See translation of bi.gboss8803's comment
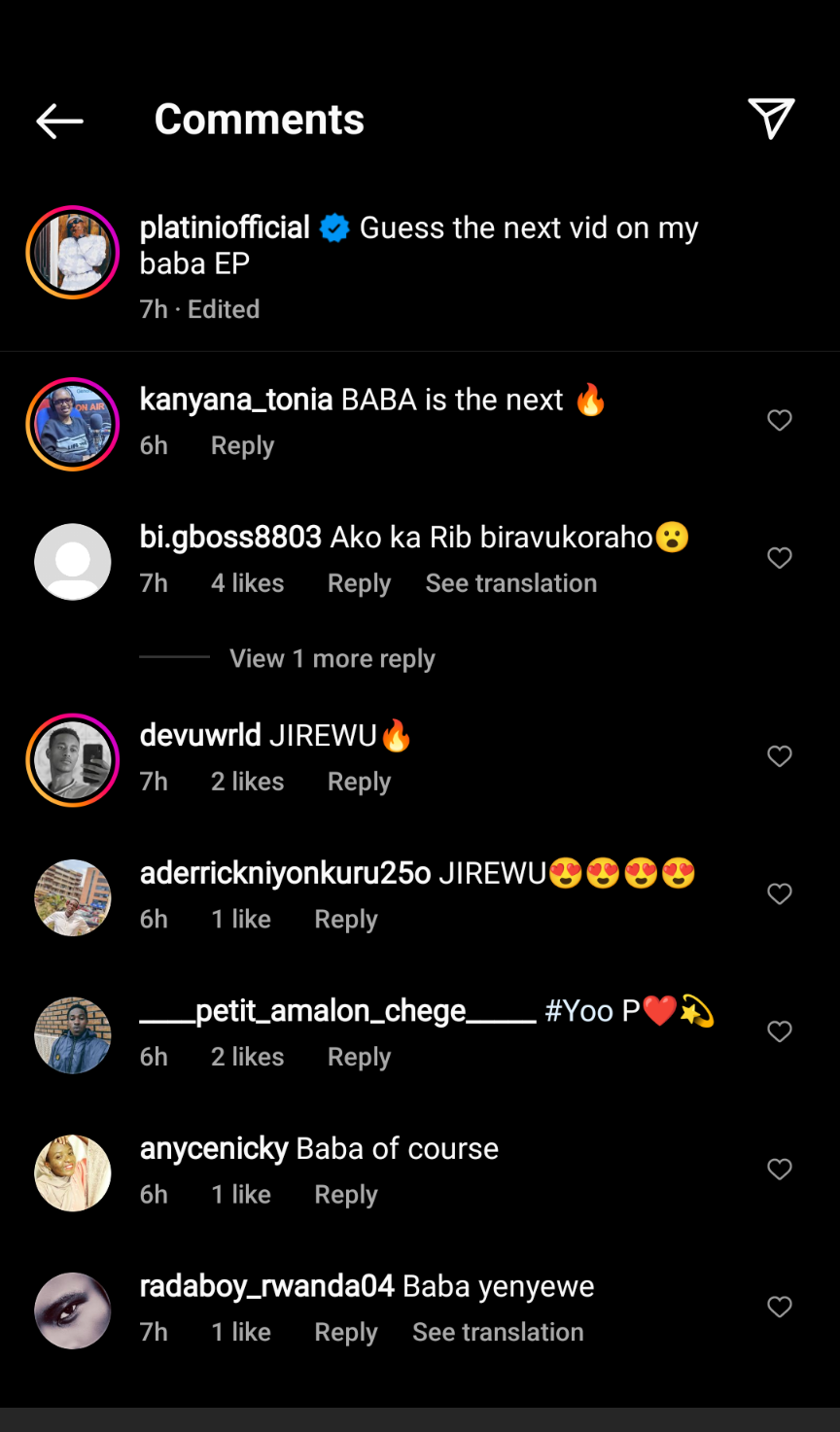 (510, 583)
